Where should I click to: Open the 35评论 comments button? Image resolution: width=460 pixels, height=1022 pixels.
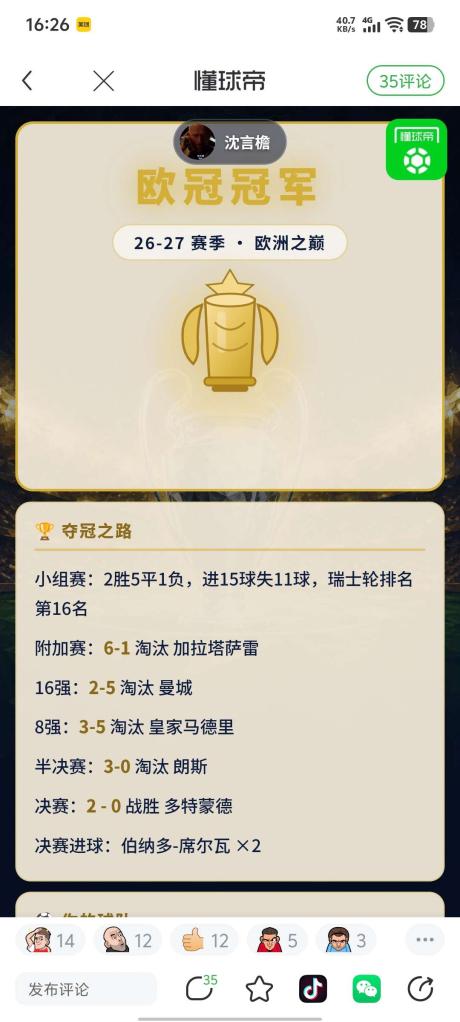[x=405, y=81]
